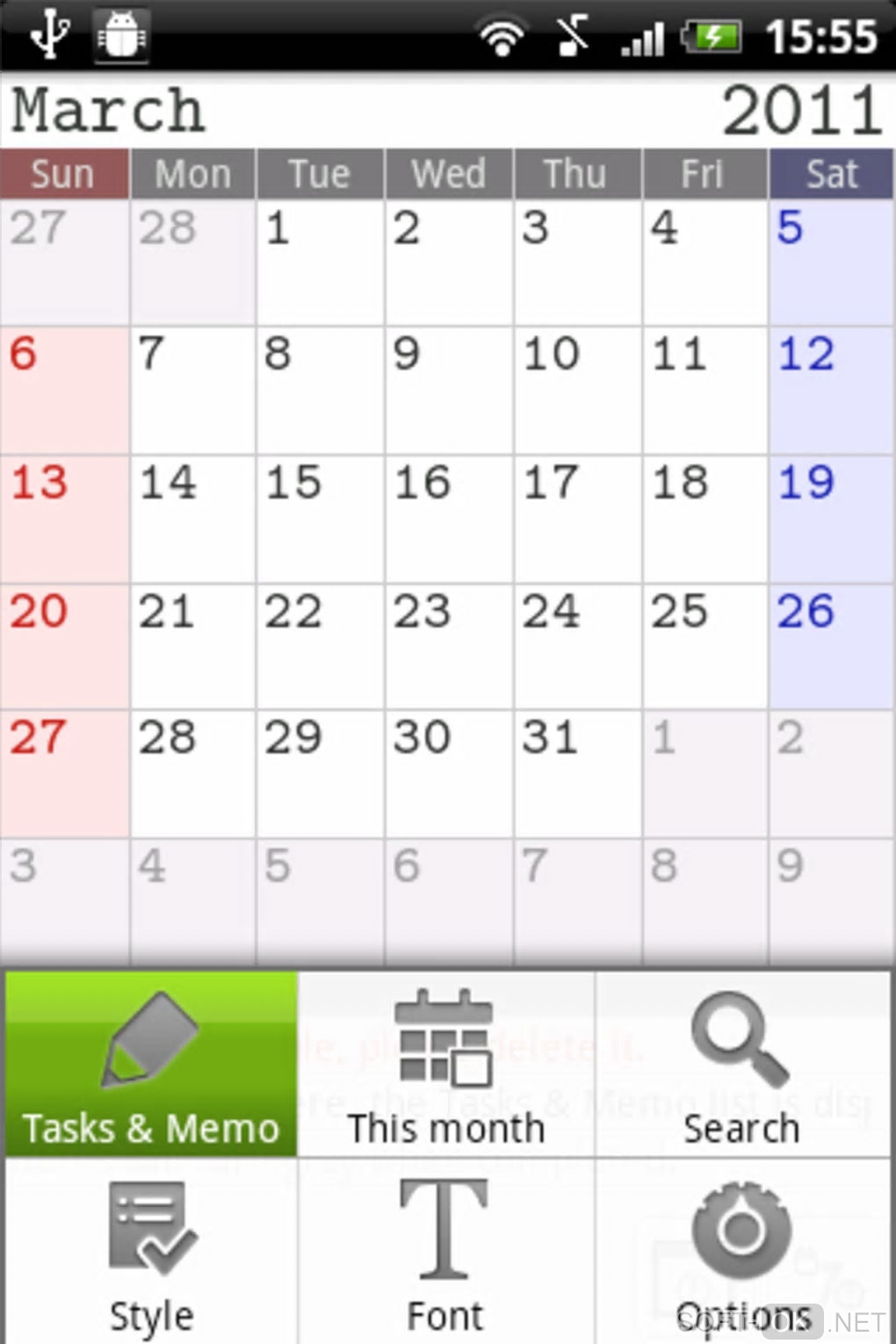Open Thursday March 17
The image size is (896, 1344).
coord(577,518)
